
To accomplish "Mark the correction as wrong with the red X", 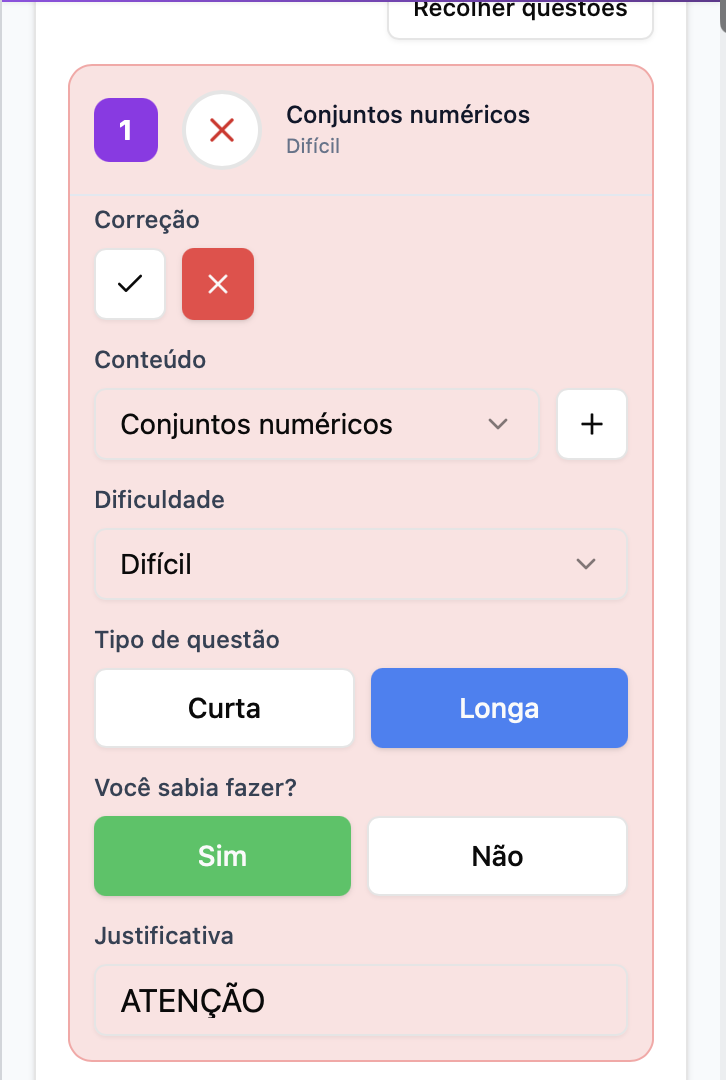I will click(218, 284).
